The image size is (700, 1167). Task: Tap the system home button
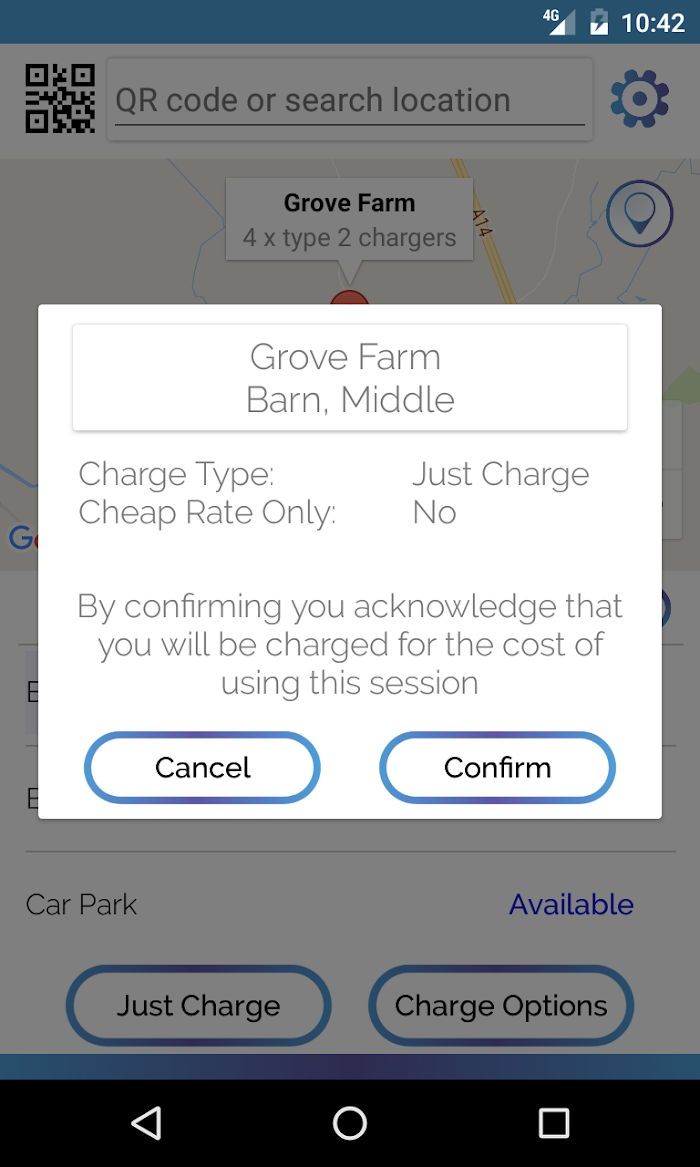click(x=350, y=1122)
